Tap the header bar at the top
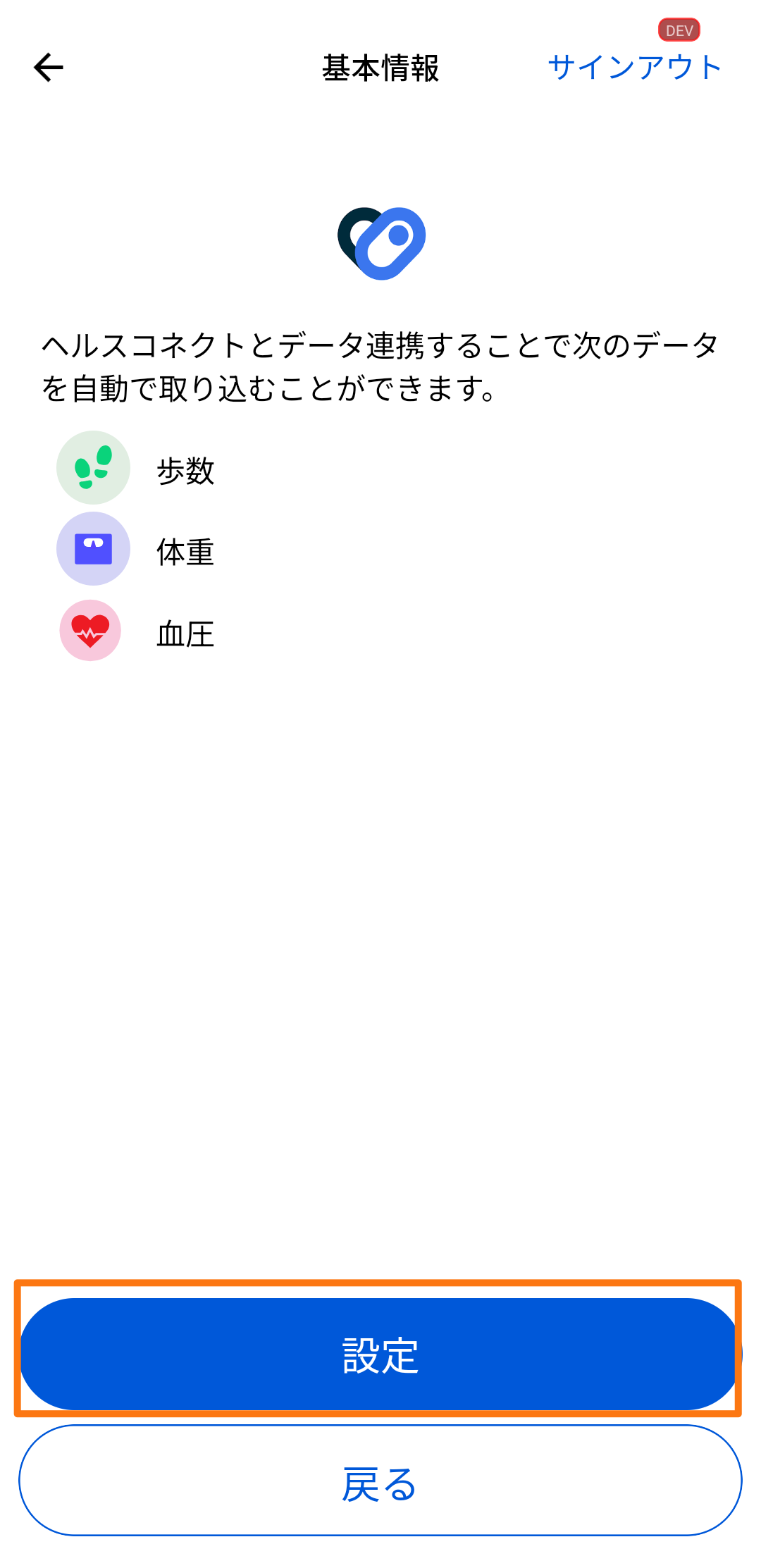The height and width of the screenshot is (1568, 761). pos(380,67)
